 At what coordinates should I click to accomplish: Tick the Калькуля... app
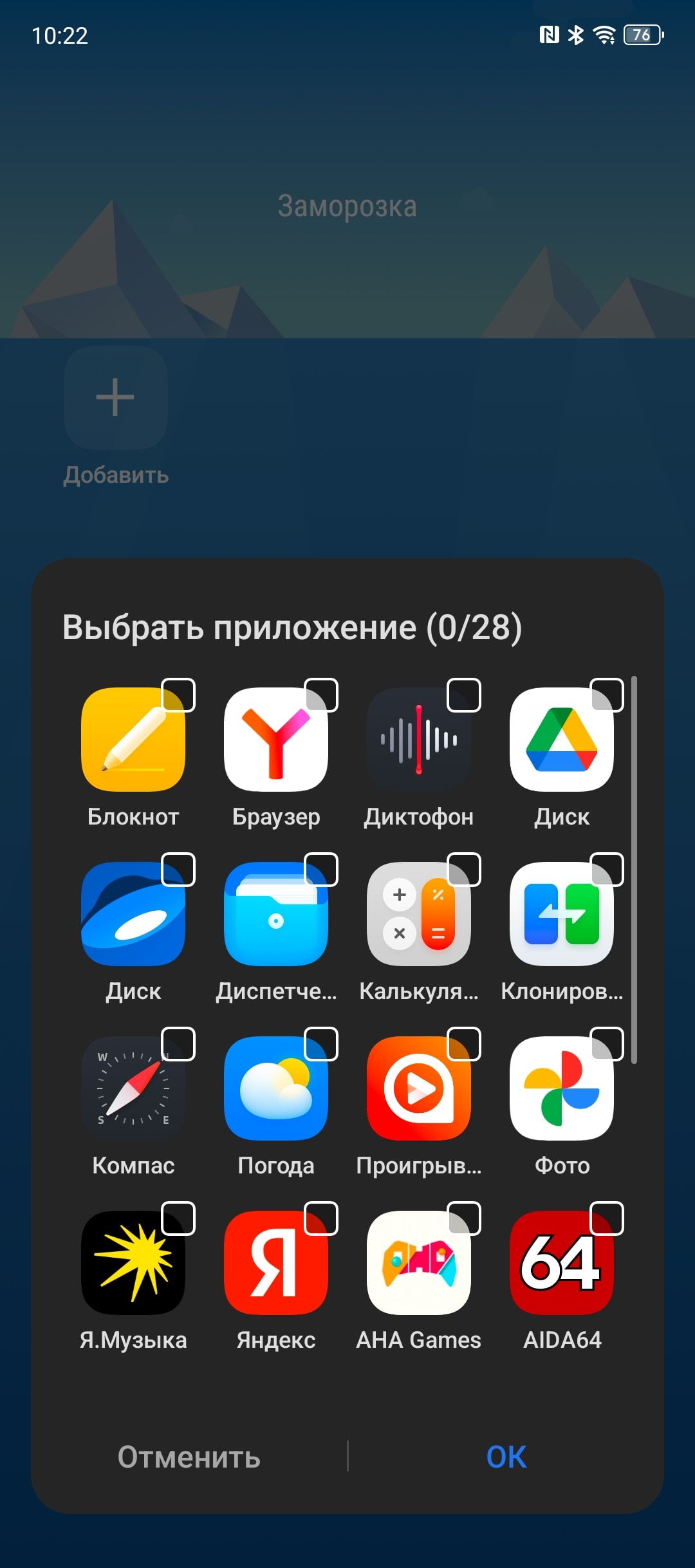pos(464,870)
